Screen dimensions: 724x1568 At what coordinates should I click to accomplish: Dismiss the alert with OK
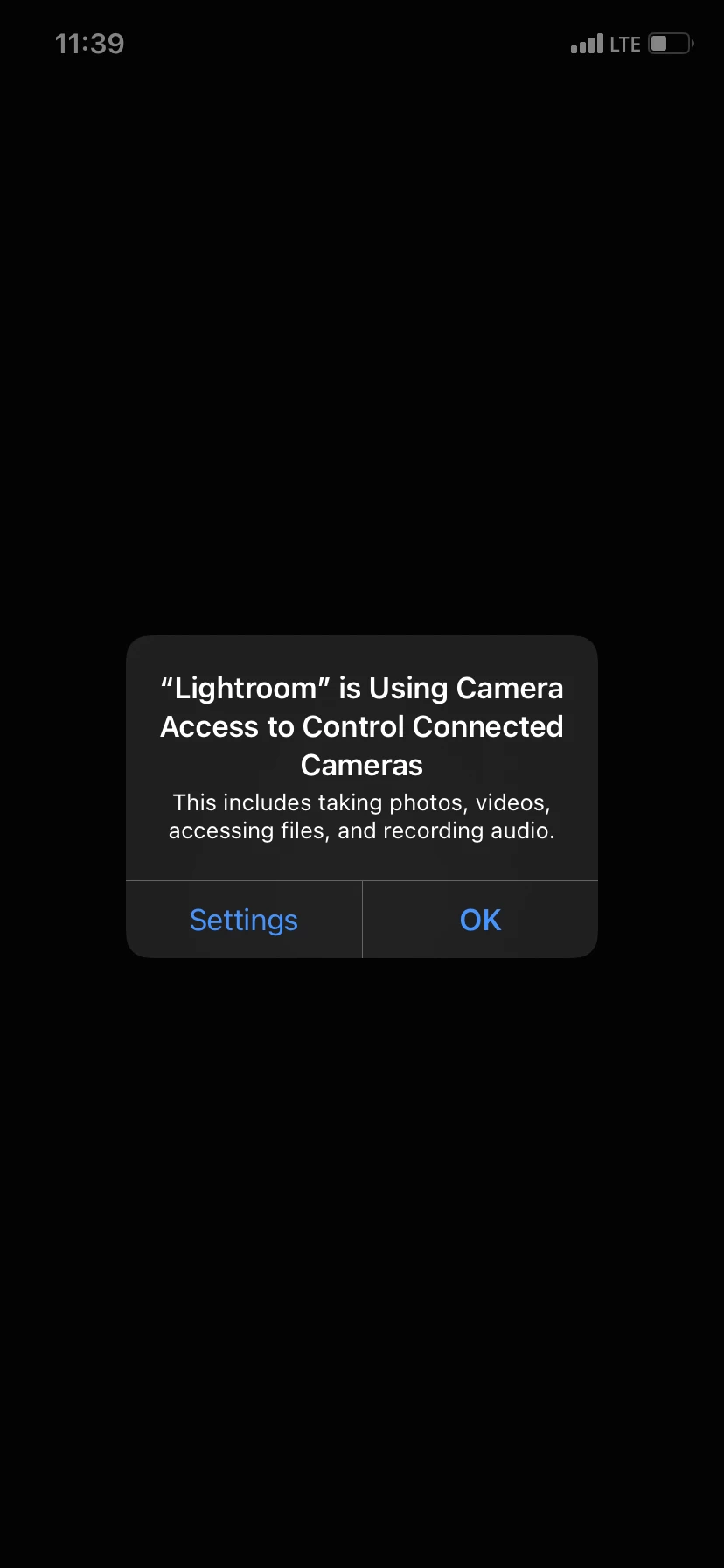pos(480,920)
